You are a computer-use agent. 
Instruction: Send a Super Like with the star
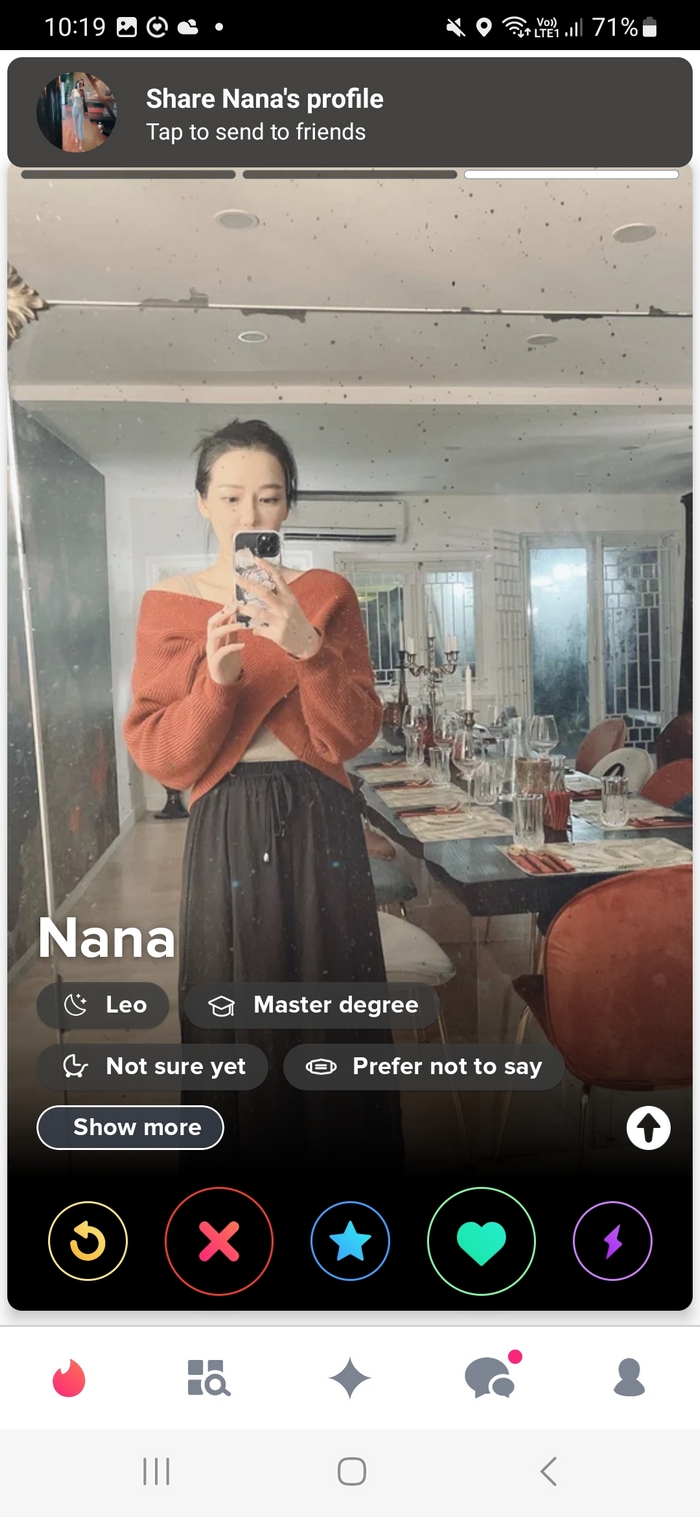[x=350, y=1241]
